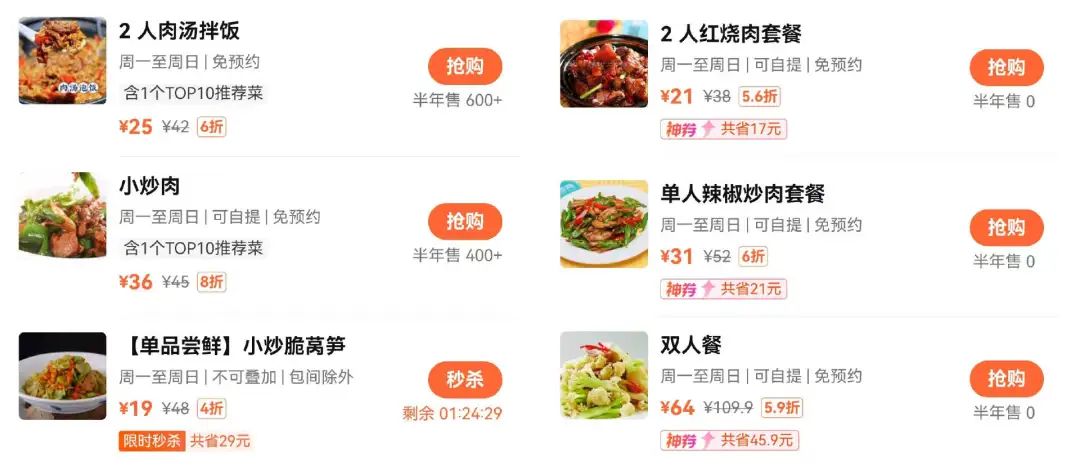Screen dimensions: 1080x466
Task: Tap 抢购 for 小炒肉 deal
Action: click(x=465, y=222)
